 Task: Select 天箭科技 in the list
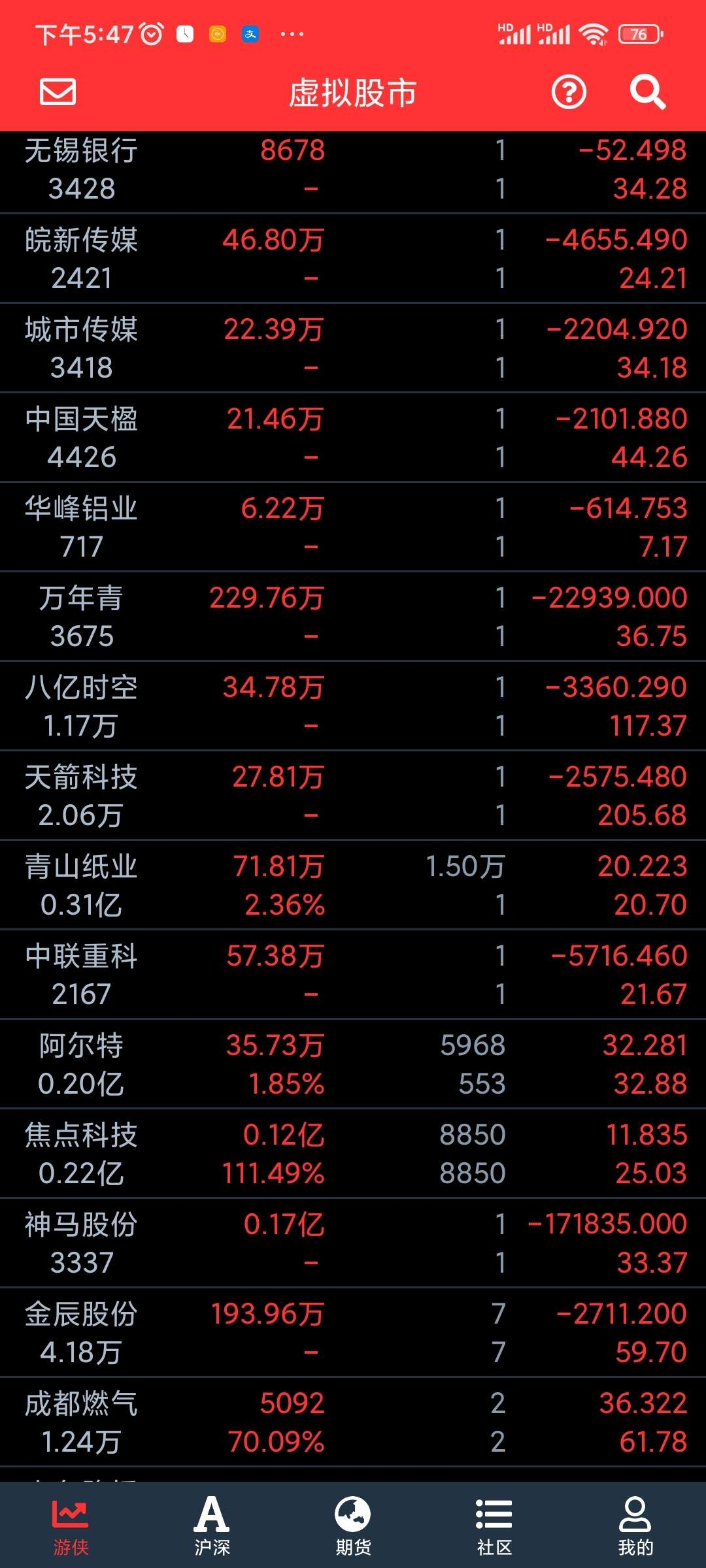coord(353,796)
